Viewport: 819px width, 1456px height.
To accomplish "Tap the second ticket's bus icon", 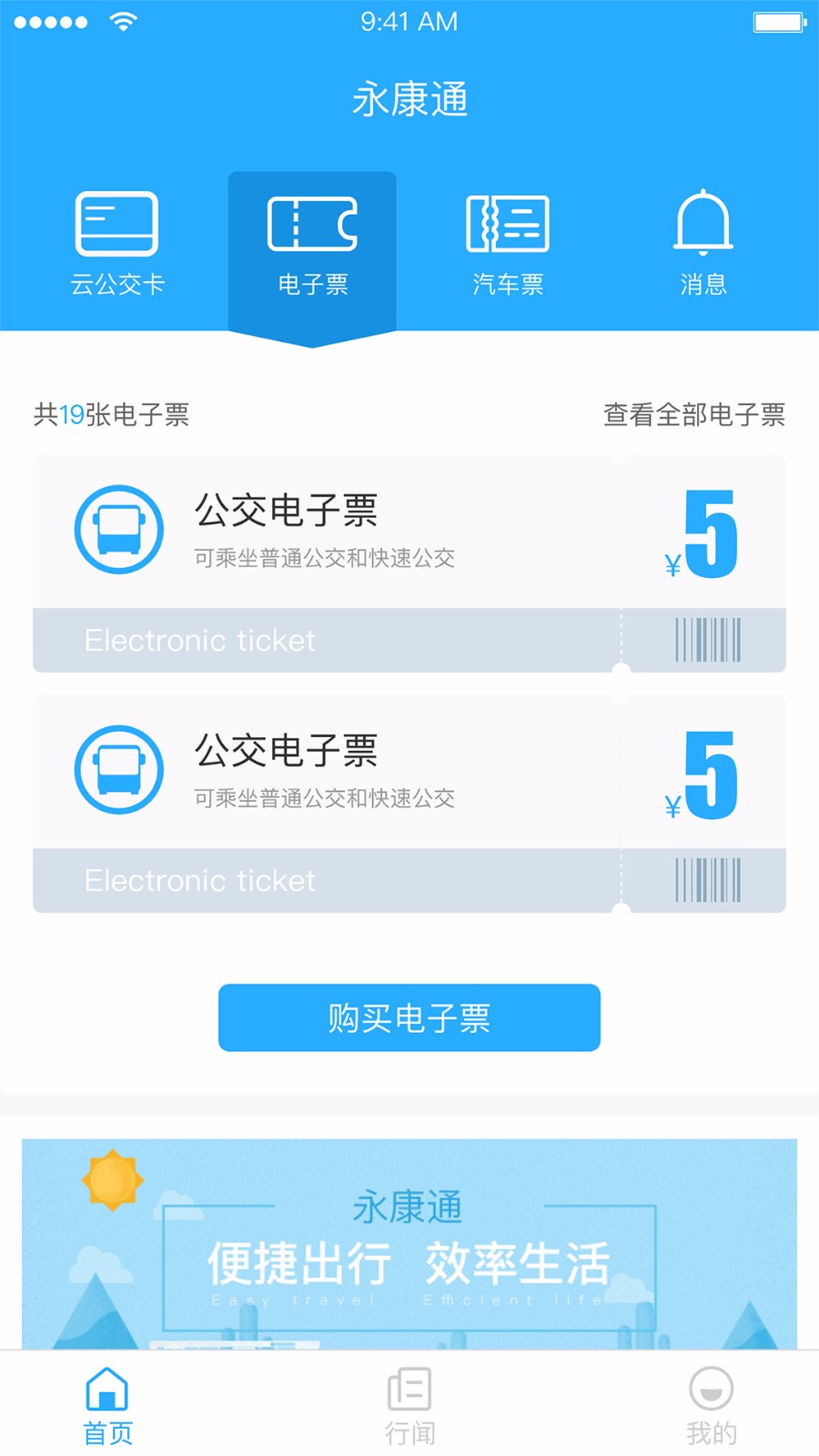I will (x=118, y=768).
